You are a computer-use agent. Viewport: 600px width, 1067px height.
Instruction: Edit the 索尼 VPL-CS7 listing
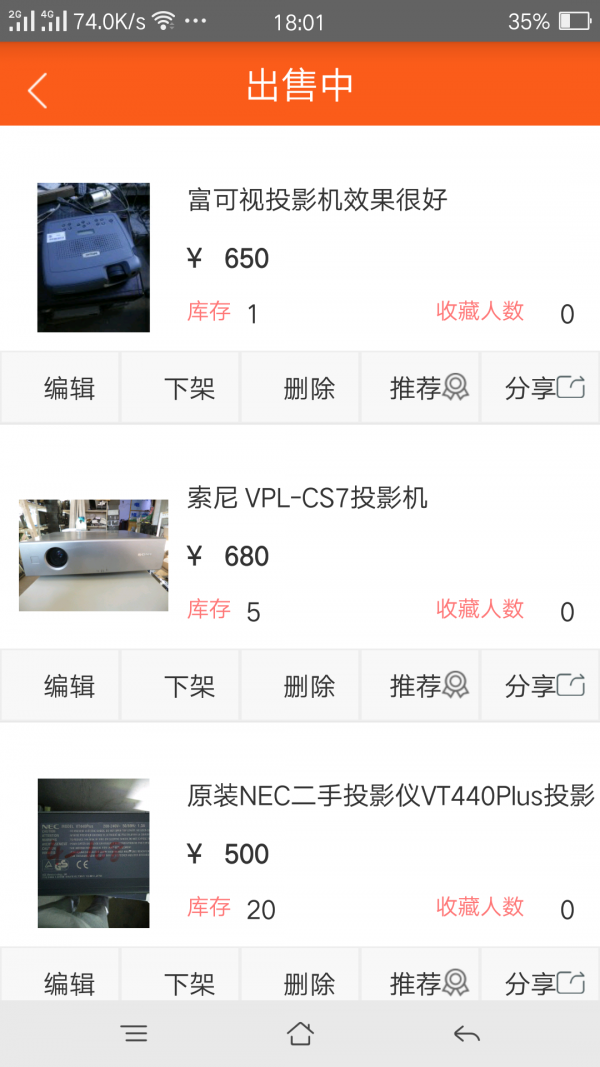[69, 686]
